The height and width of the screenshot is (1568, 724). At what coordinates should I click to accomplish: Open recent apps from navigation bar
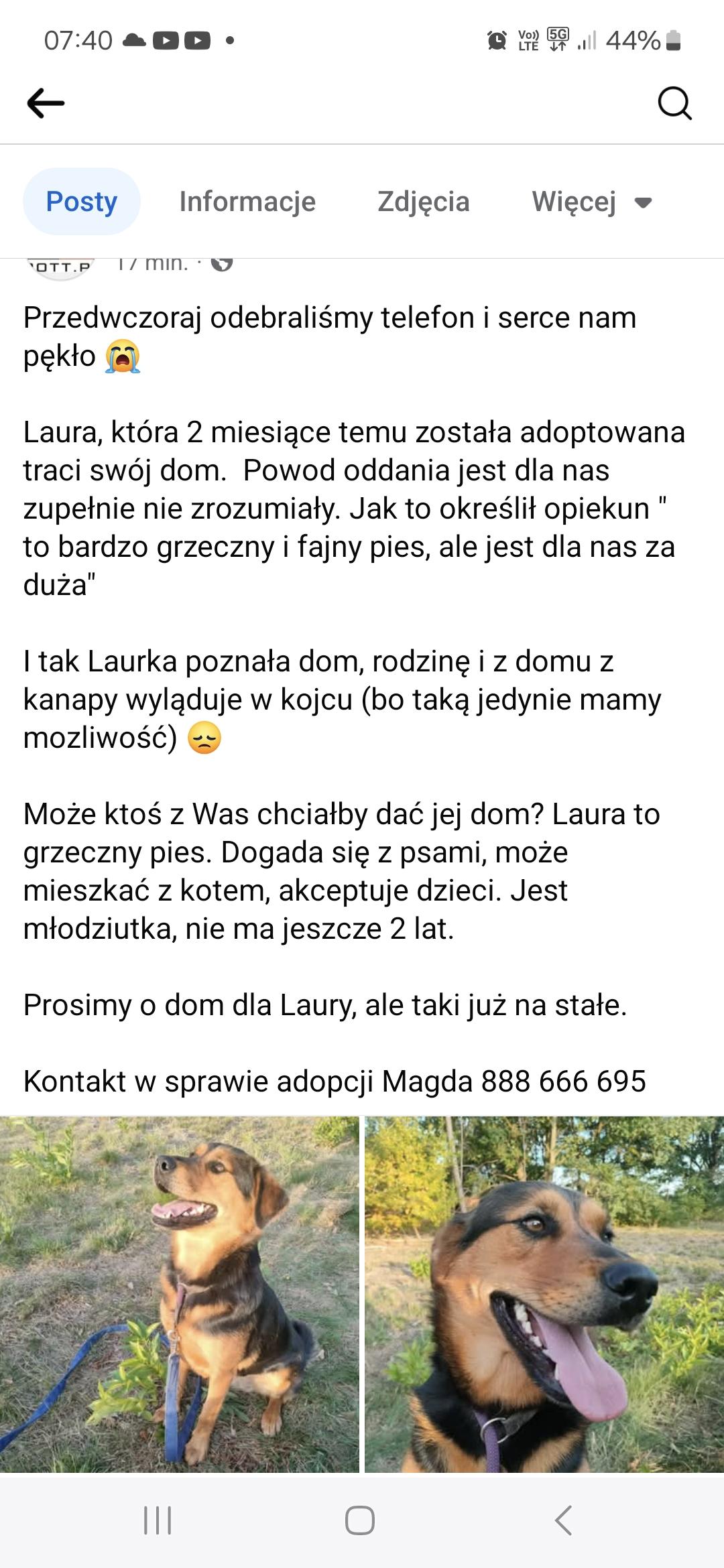point(158,1520)
